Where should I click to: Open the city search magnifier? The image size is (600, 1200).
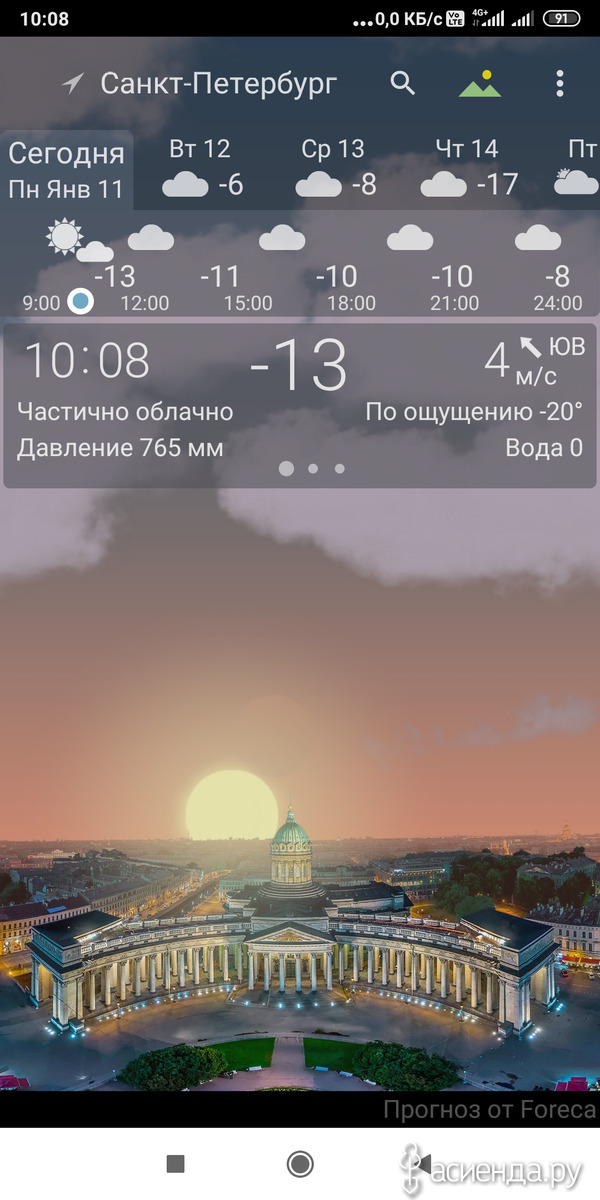pos(402,83)
